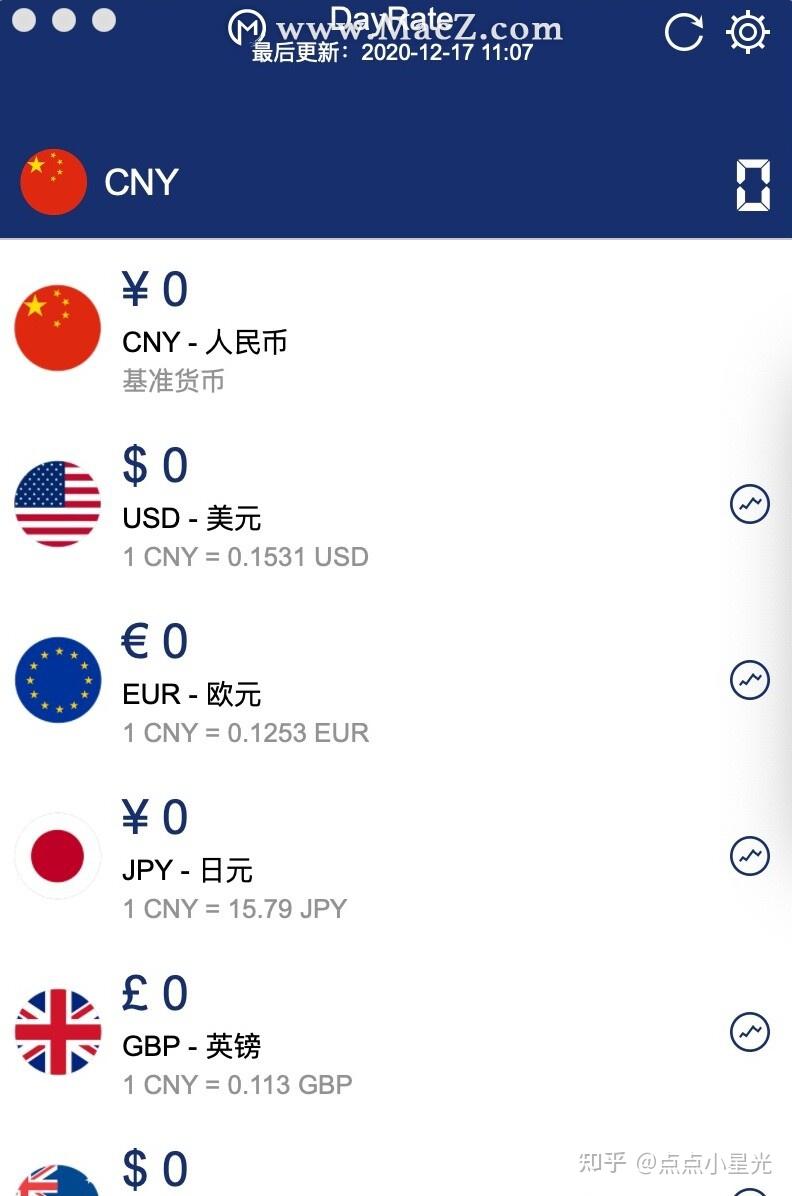Screen dimensions: 792x1196
Task: Show the EUR rate trend chart
Action: click(750, 680)
